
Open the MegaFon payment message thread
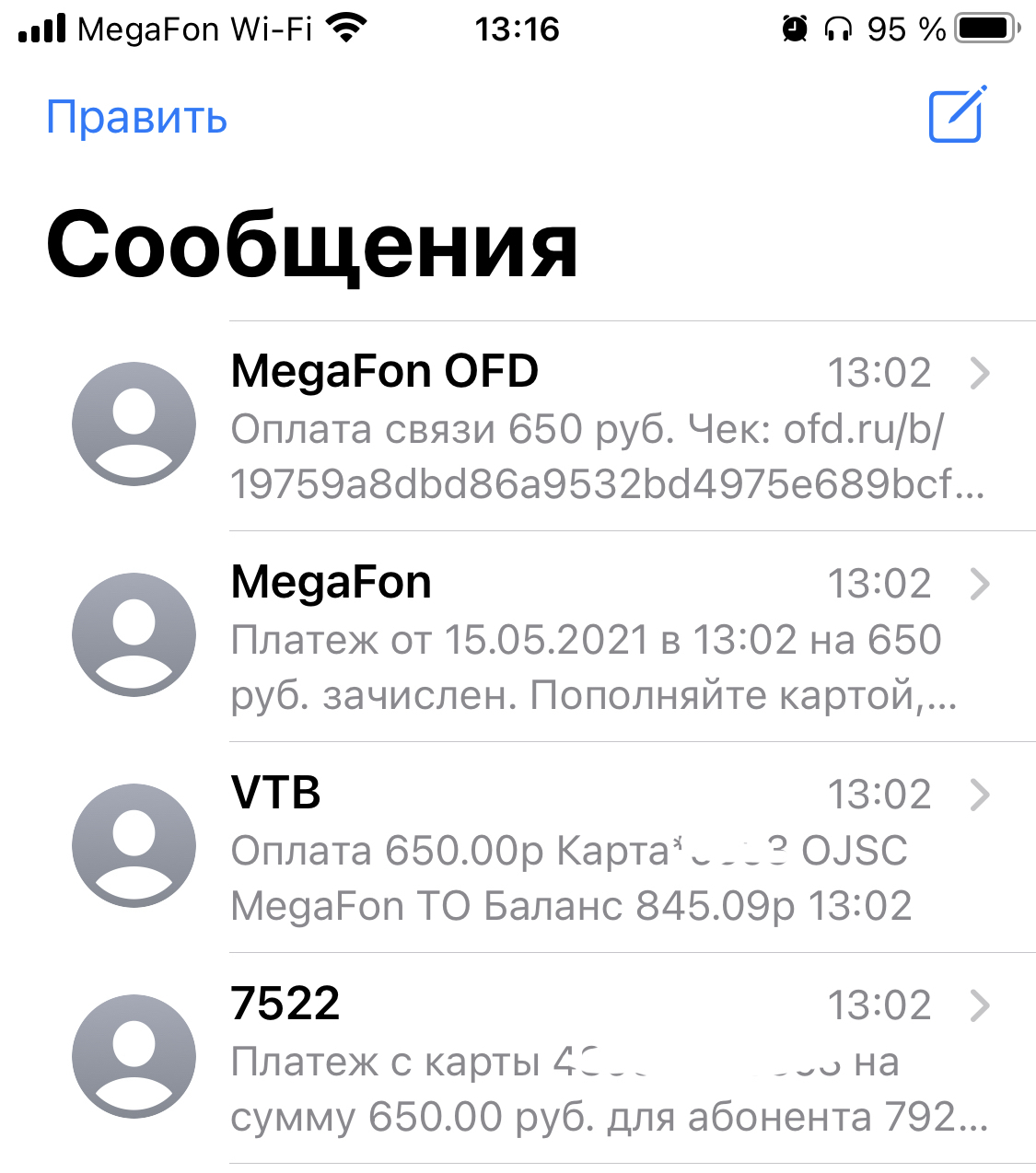608,638
